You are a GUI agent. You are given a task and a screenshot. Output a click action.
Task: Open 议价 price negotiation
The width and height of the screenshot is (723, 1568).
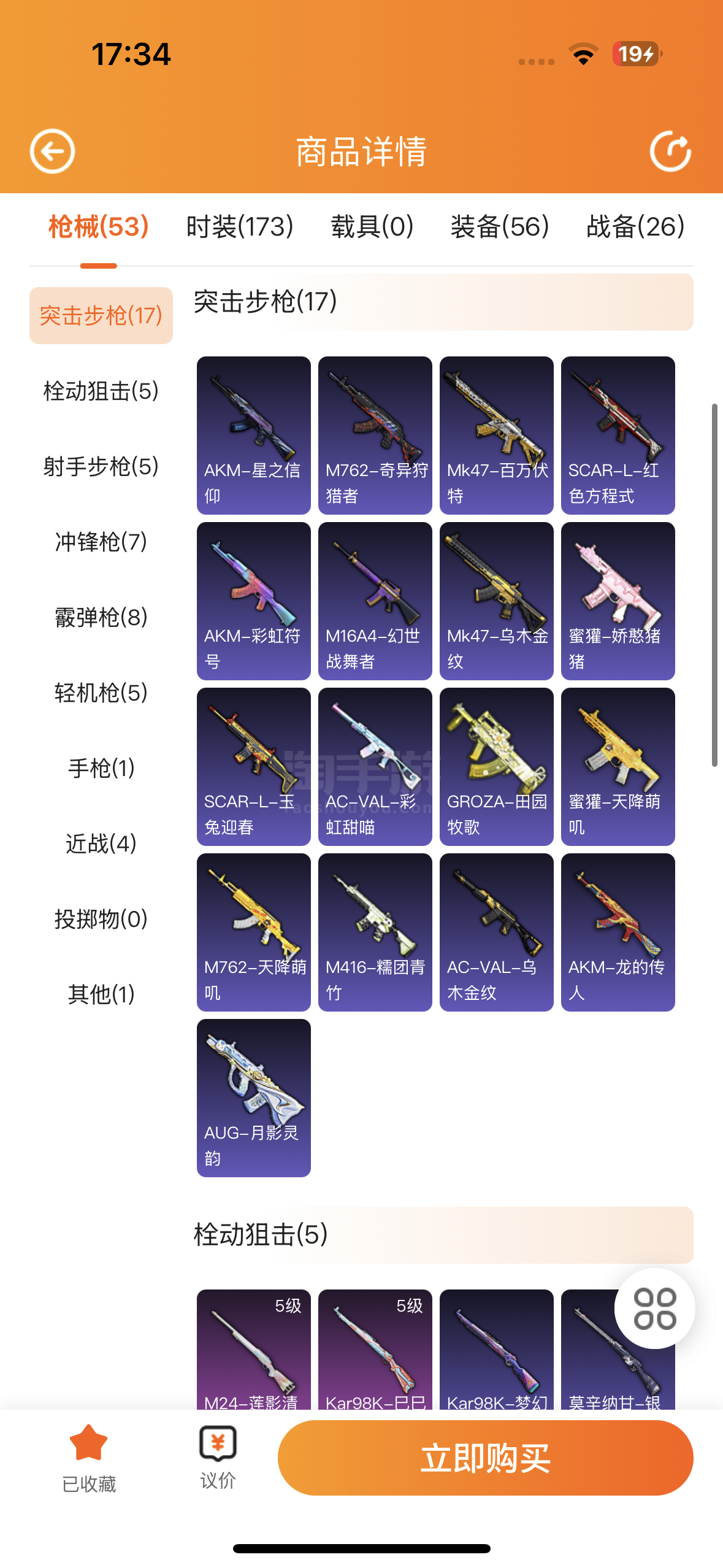218,1458
